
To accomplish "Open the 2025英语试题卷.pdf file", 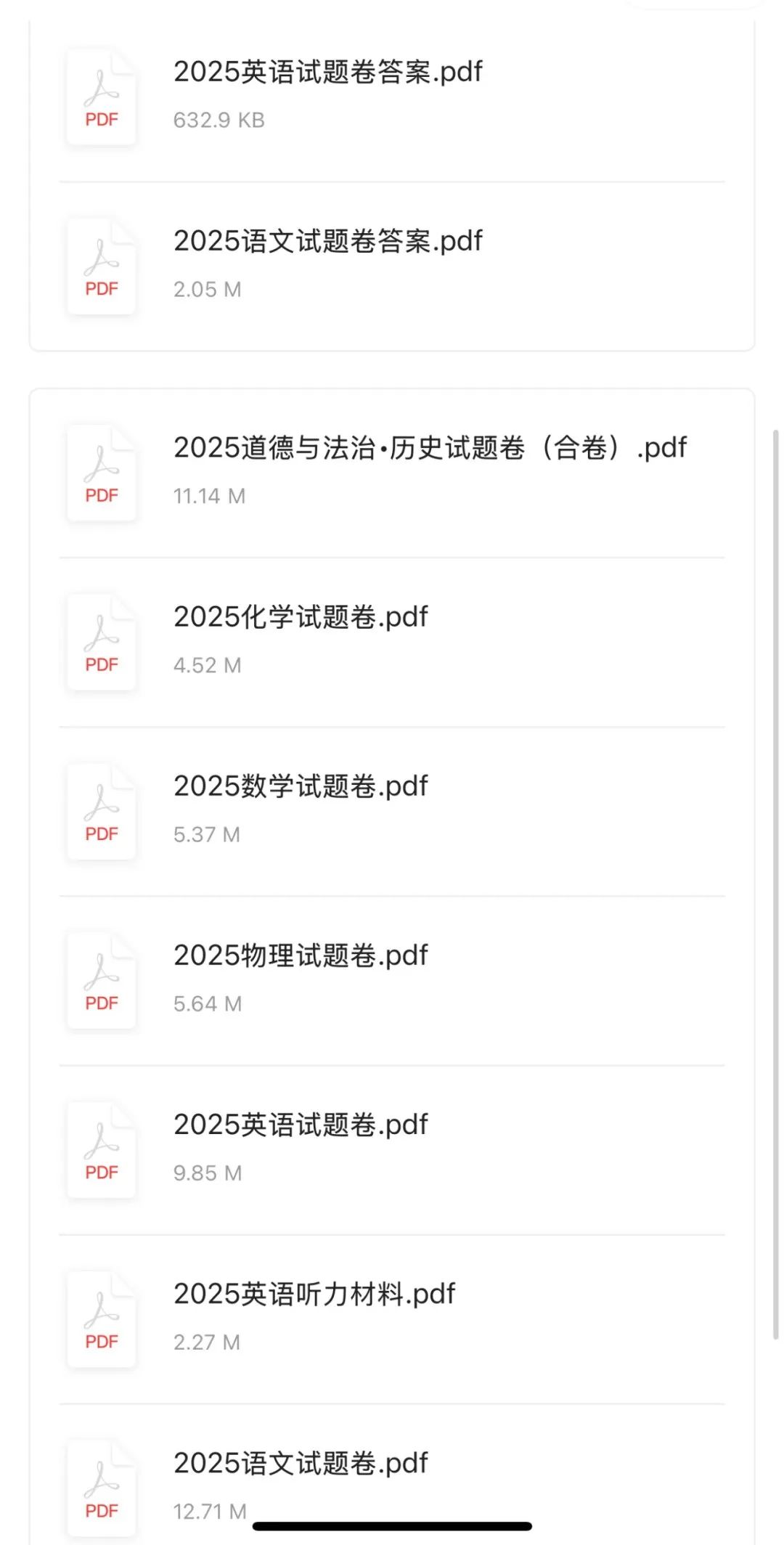I will point(301,1125).
